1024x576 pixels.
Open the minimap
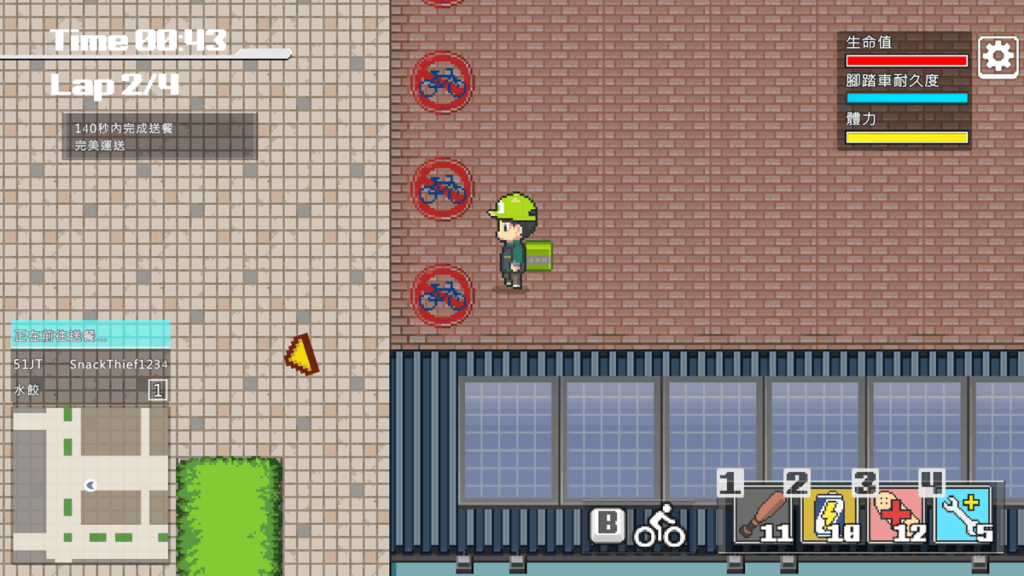(x=91, y=484)
